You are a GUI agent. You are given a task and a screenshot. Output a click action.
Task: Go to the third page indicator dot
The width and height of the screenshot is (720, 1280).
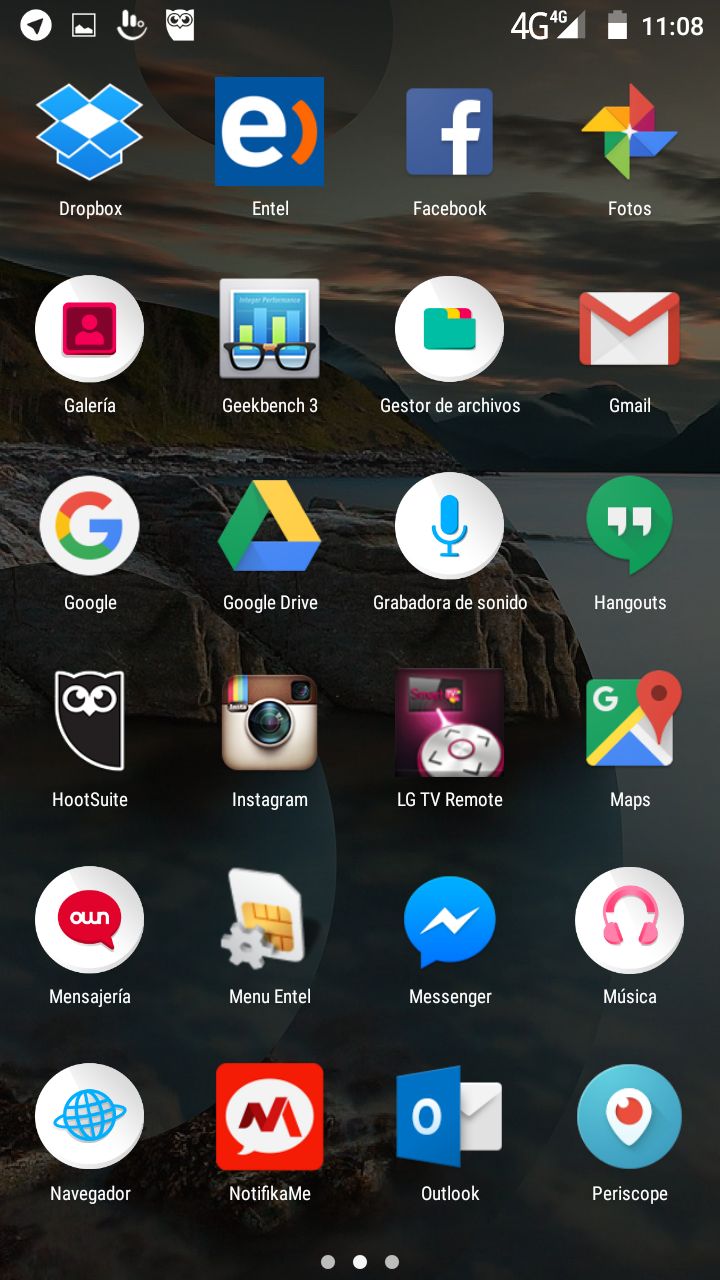[392, 1262]
